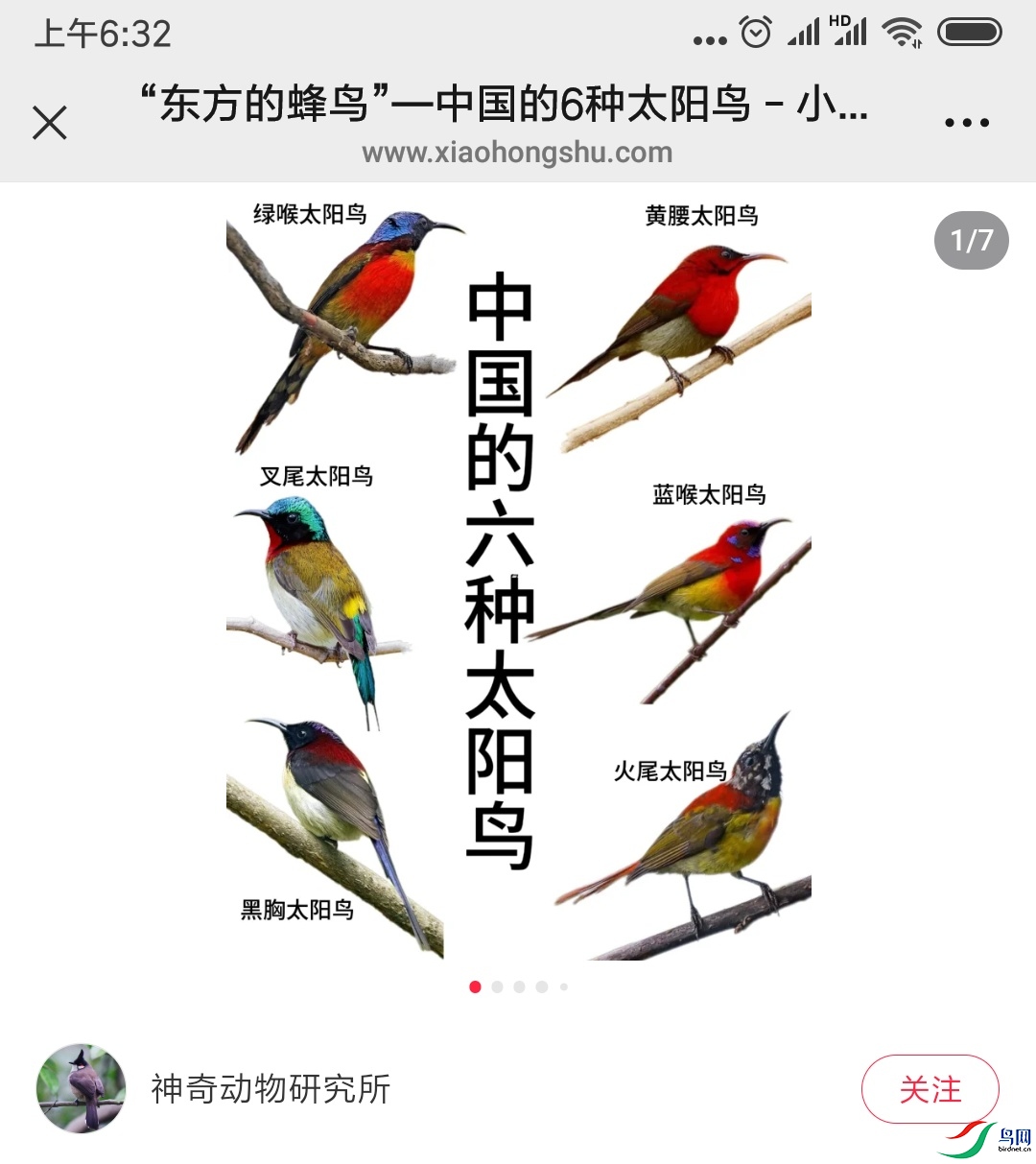Tap the image carousel page dots

coord(518,986)
